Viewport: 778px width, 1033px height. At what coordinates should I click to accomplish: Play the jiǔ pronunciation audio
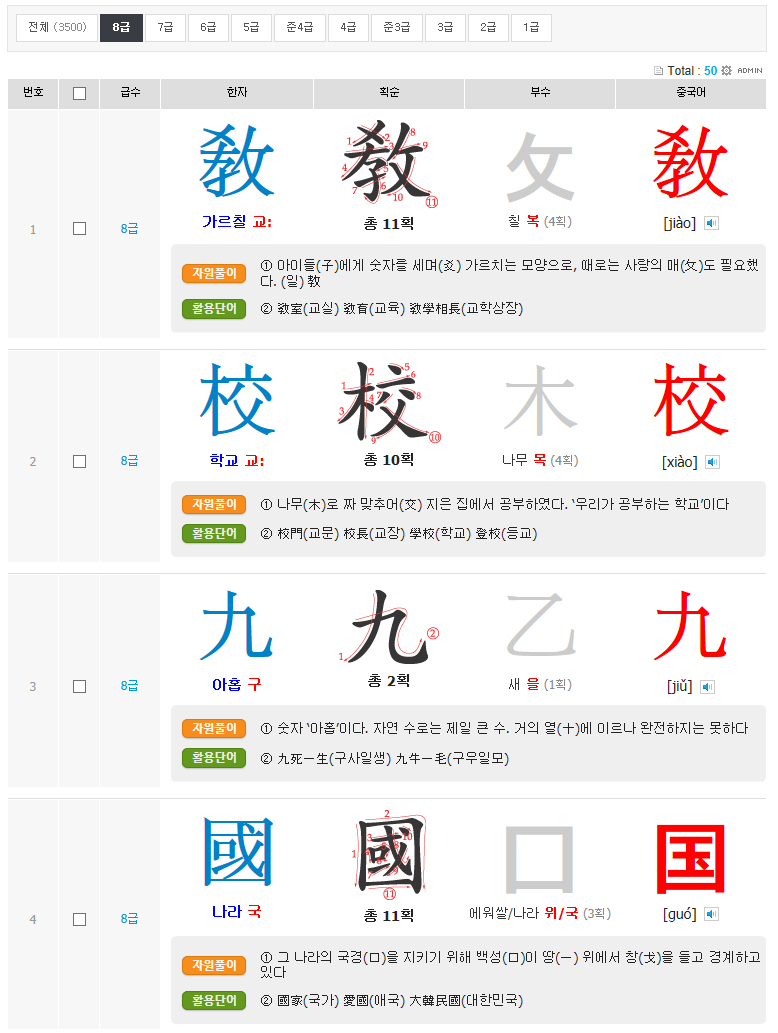(x=707, y=687)
